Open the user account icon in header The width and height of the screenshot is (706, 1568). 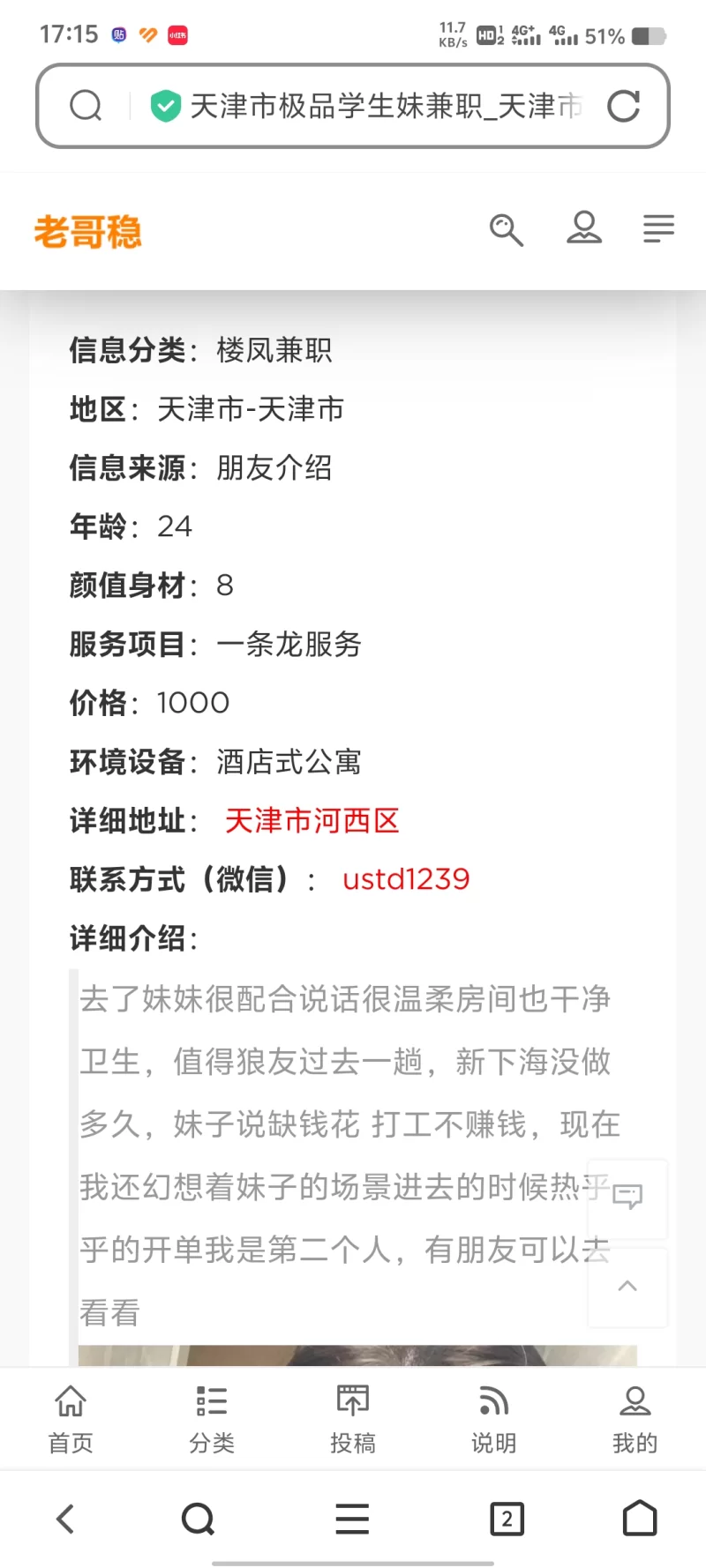(583, 228)
